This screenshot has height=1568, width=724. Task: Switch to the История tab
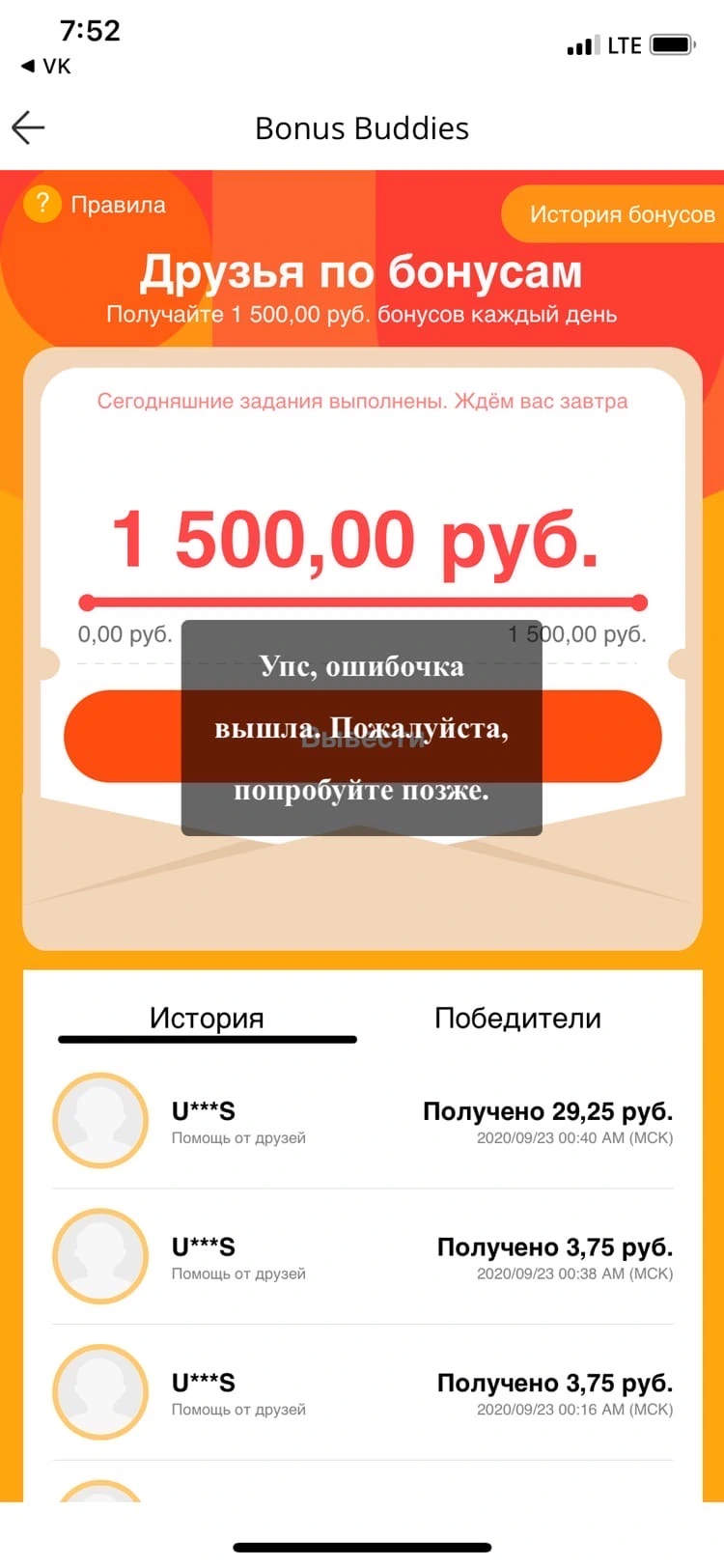(207, 1019)
